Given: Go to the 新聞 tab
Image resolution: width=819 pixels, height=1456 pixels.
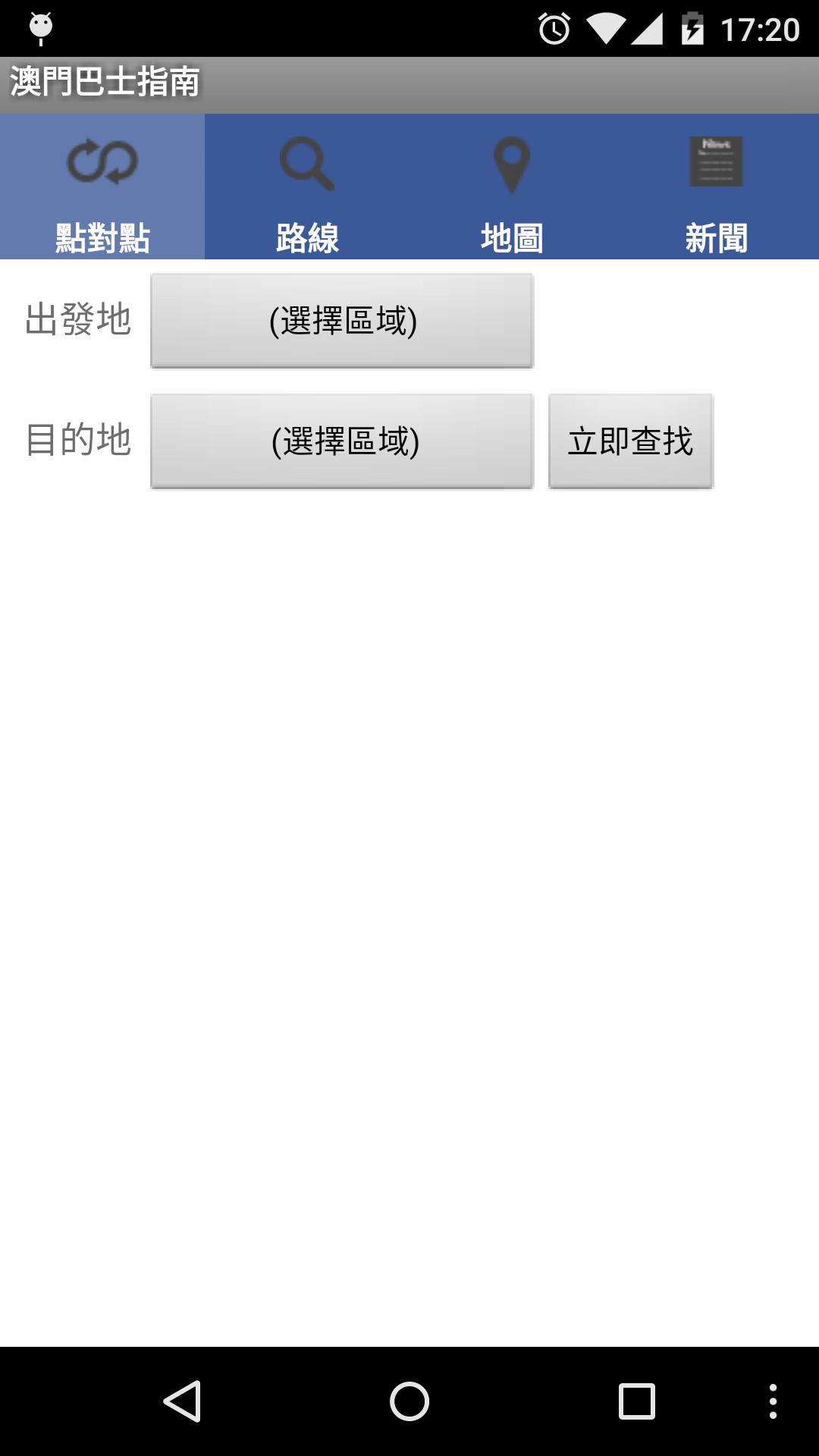Looking at the screenshot, I should [716, 187].
